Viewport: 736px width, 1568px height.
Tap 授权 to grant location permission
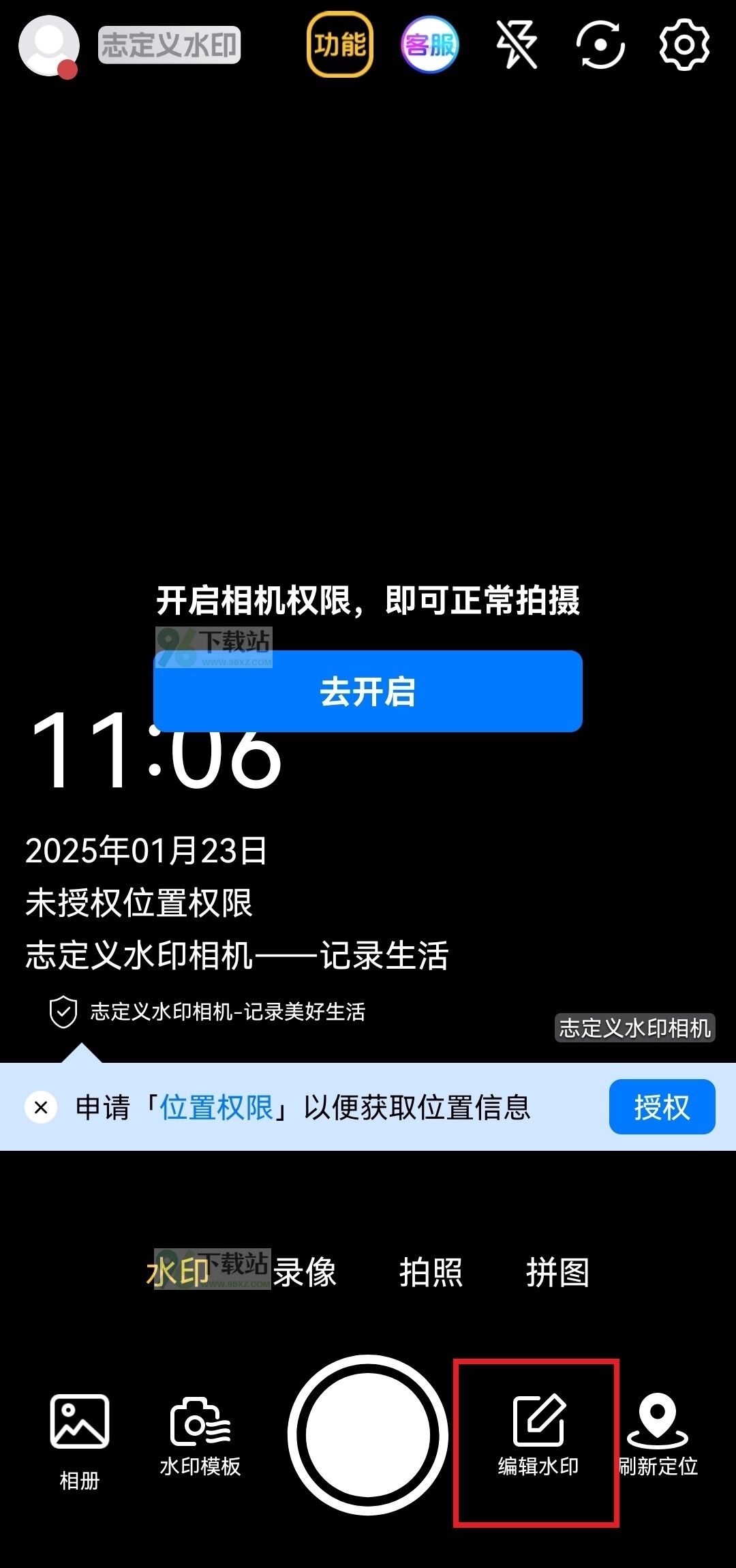662,1107
